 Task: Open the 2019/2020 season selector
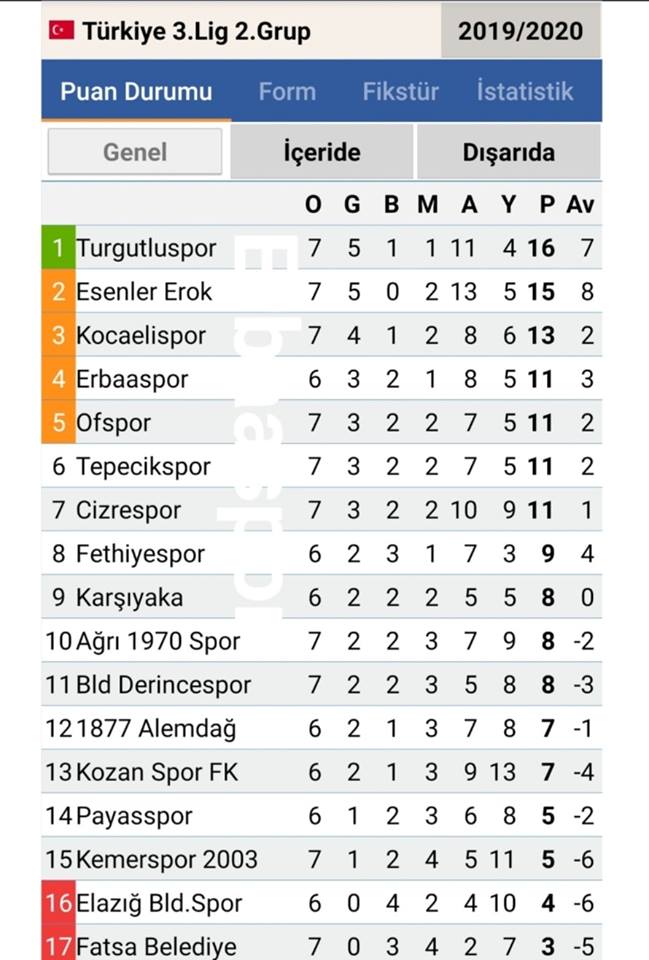[520, 31]
